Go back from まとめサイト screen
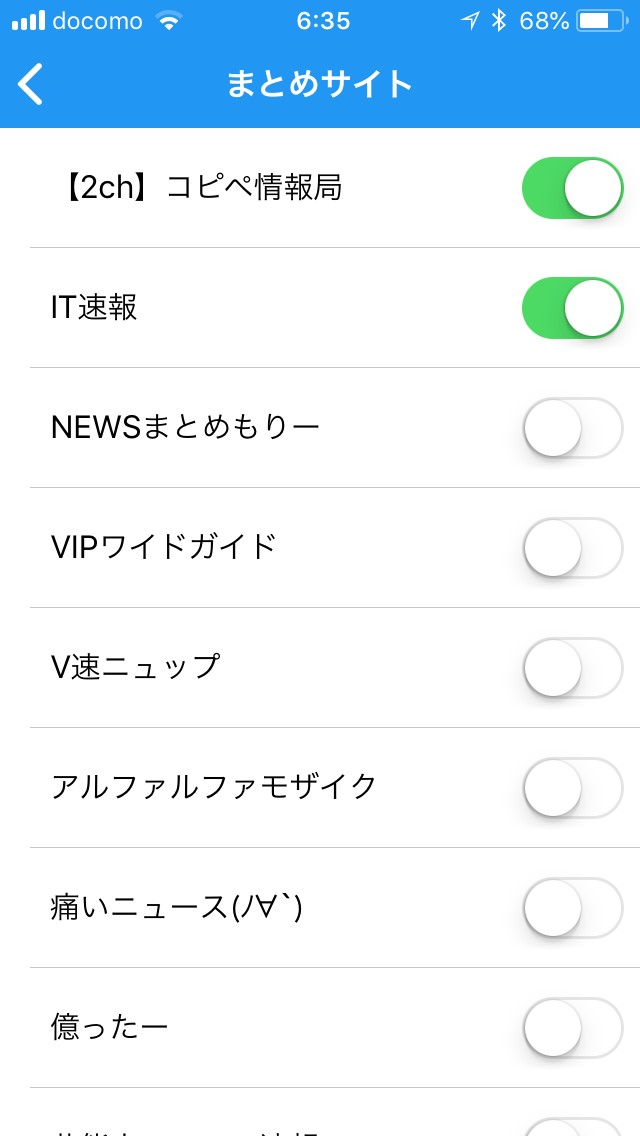The width and height of the screenshot is (640, 1136). click(31, 84)
